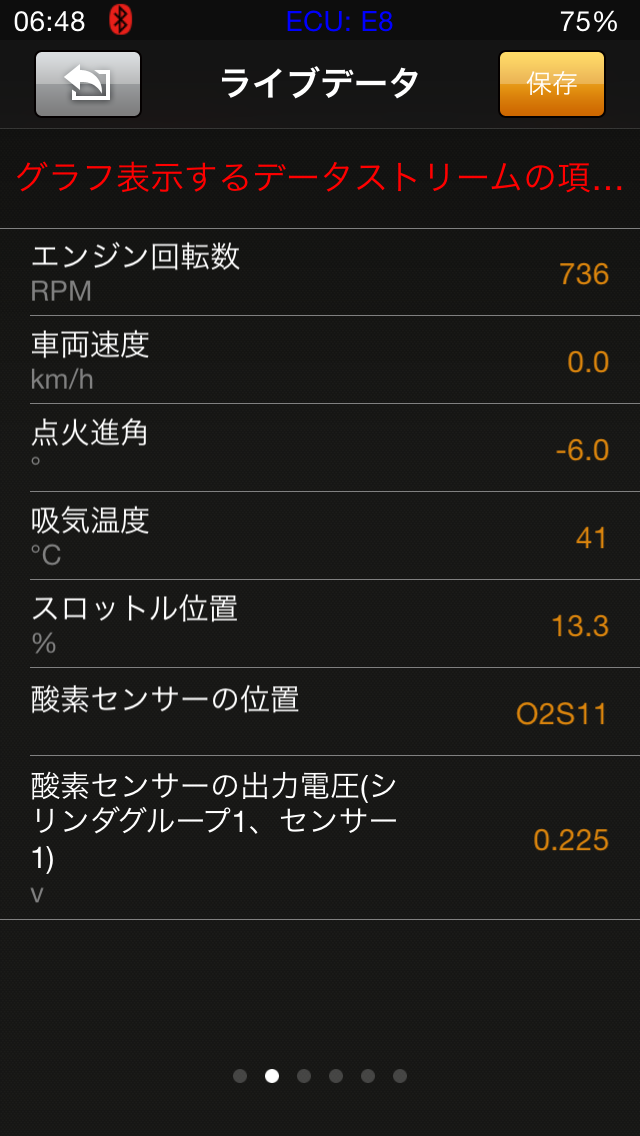The image size is (640, 1136).
Task: Select the 車両速度 km/h row
Action: (320, 361)
